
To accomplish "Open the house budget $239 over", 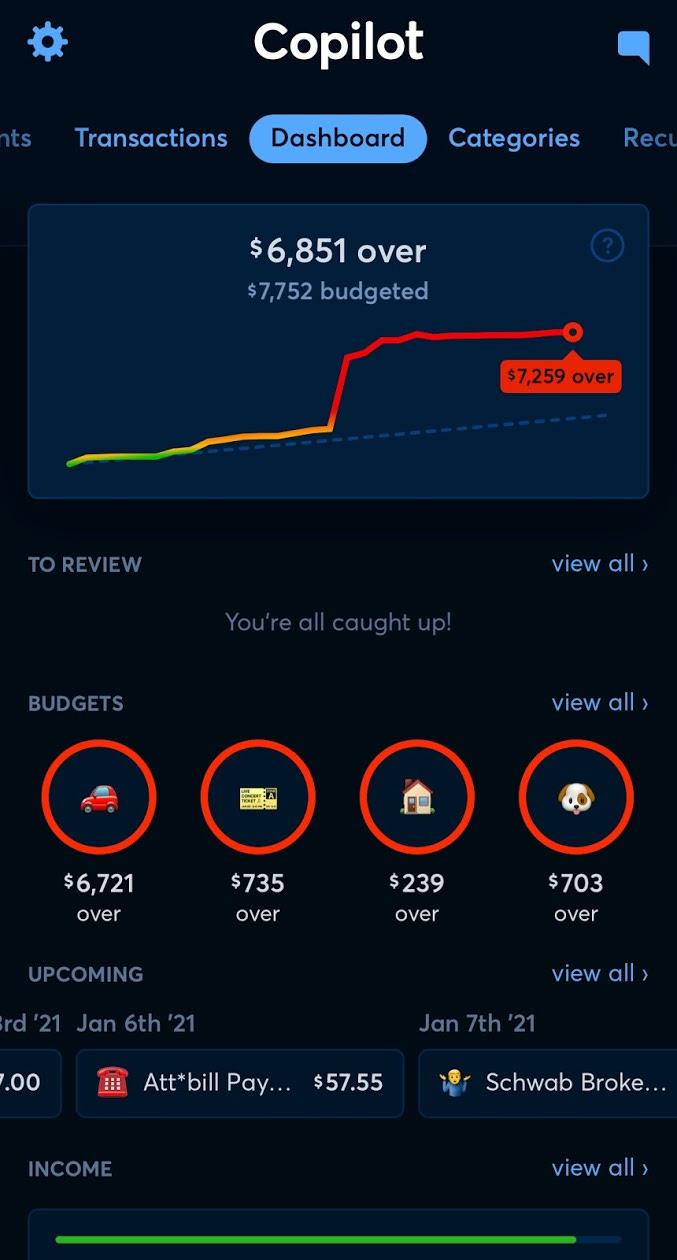I will [417, 797].
